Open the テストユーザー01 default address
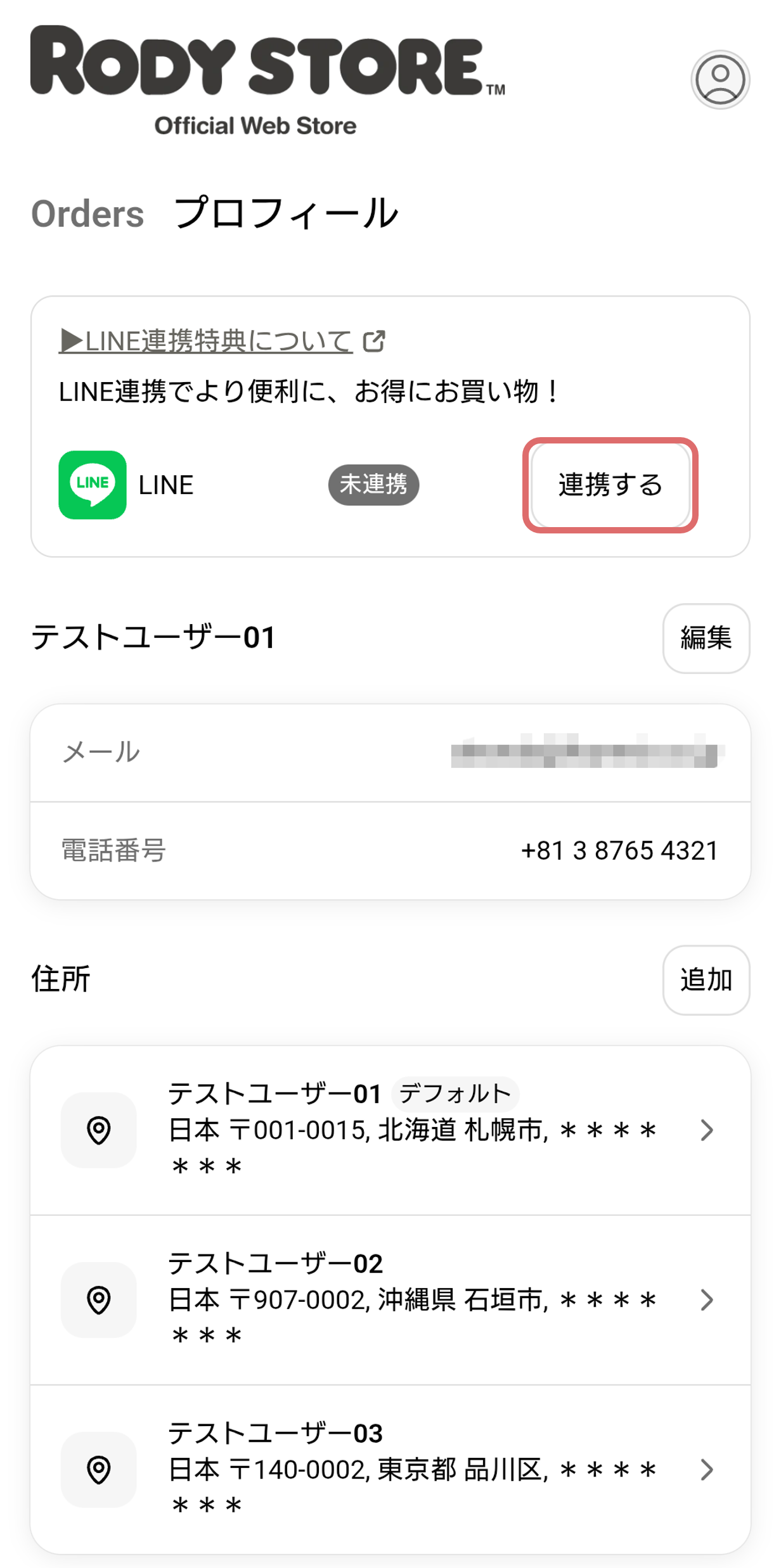 coord(390,1130)
